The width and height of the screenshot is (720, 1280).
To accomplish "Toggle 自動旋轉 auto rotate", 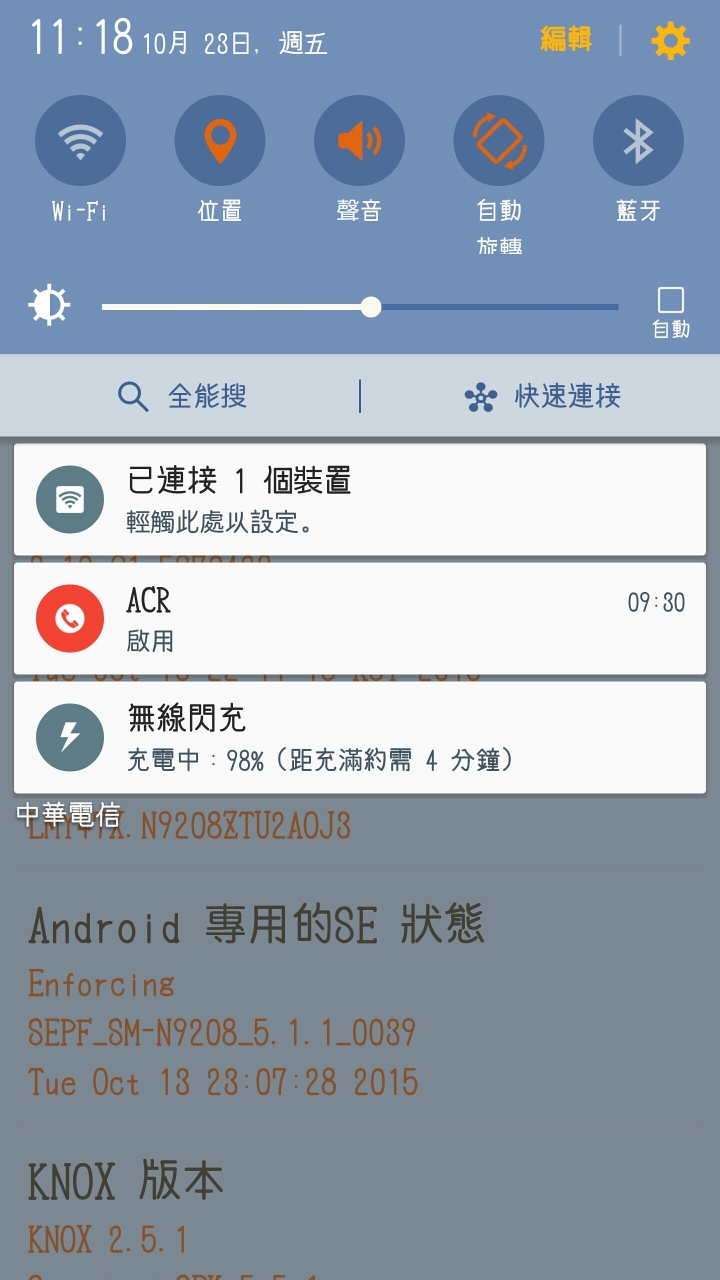I will pos(499,141).
